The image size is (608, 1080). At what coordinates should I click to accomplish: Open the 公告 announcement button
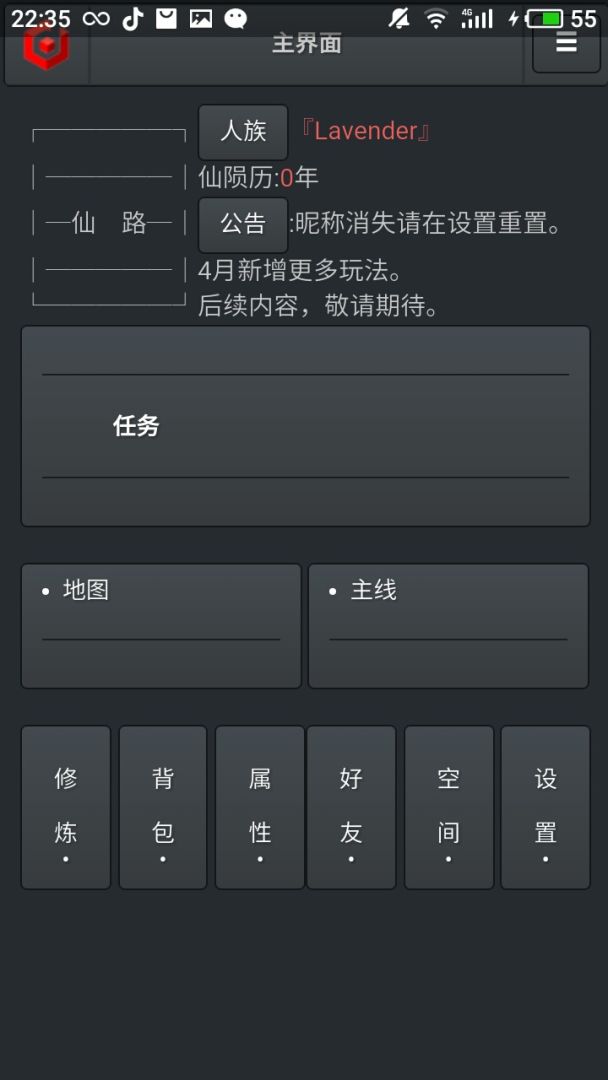click(x=243, y=224)
